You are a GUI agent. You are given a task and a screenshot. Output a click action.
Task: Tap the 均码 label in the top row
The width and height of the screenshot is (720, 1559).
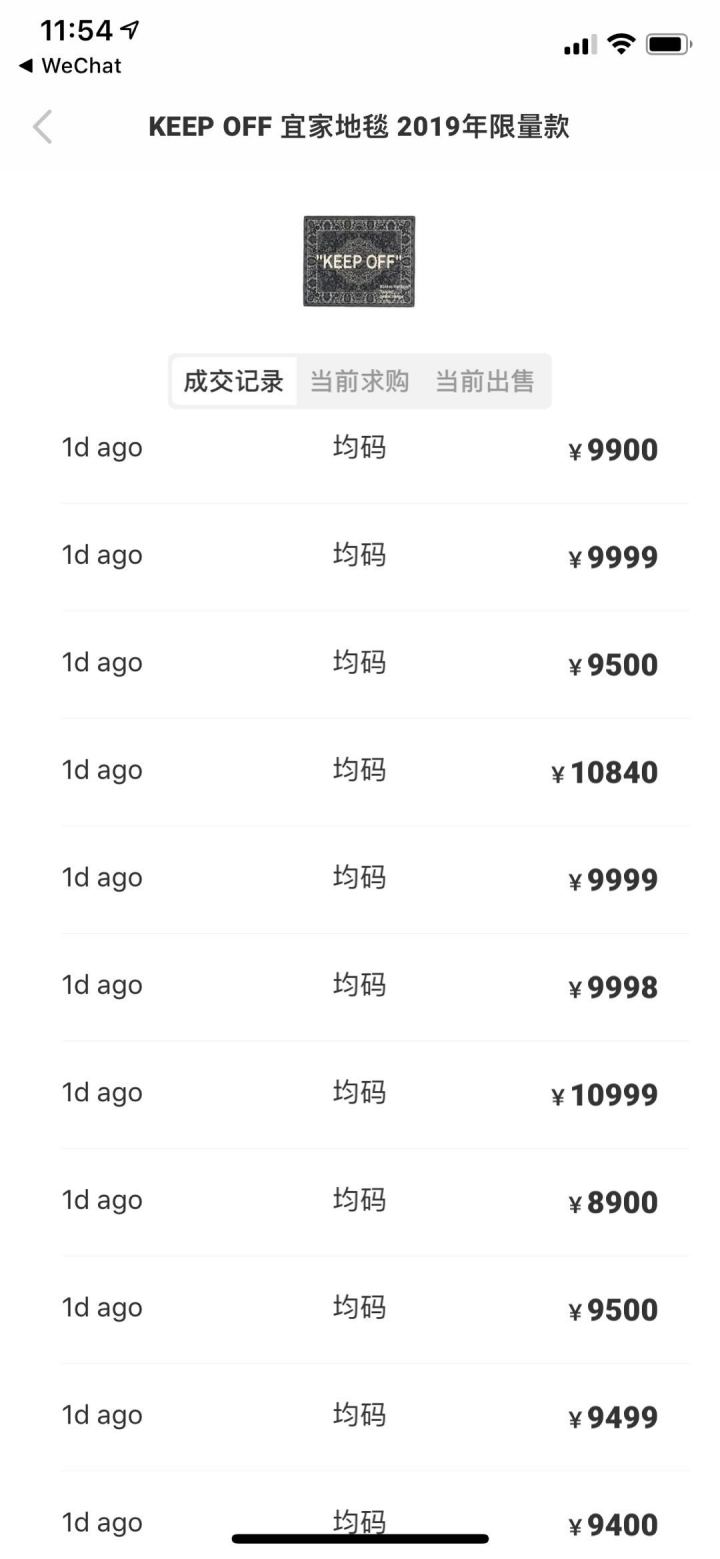coord(359,447)
